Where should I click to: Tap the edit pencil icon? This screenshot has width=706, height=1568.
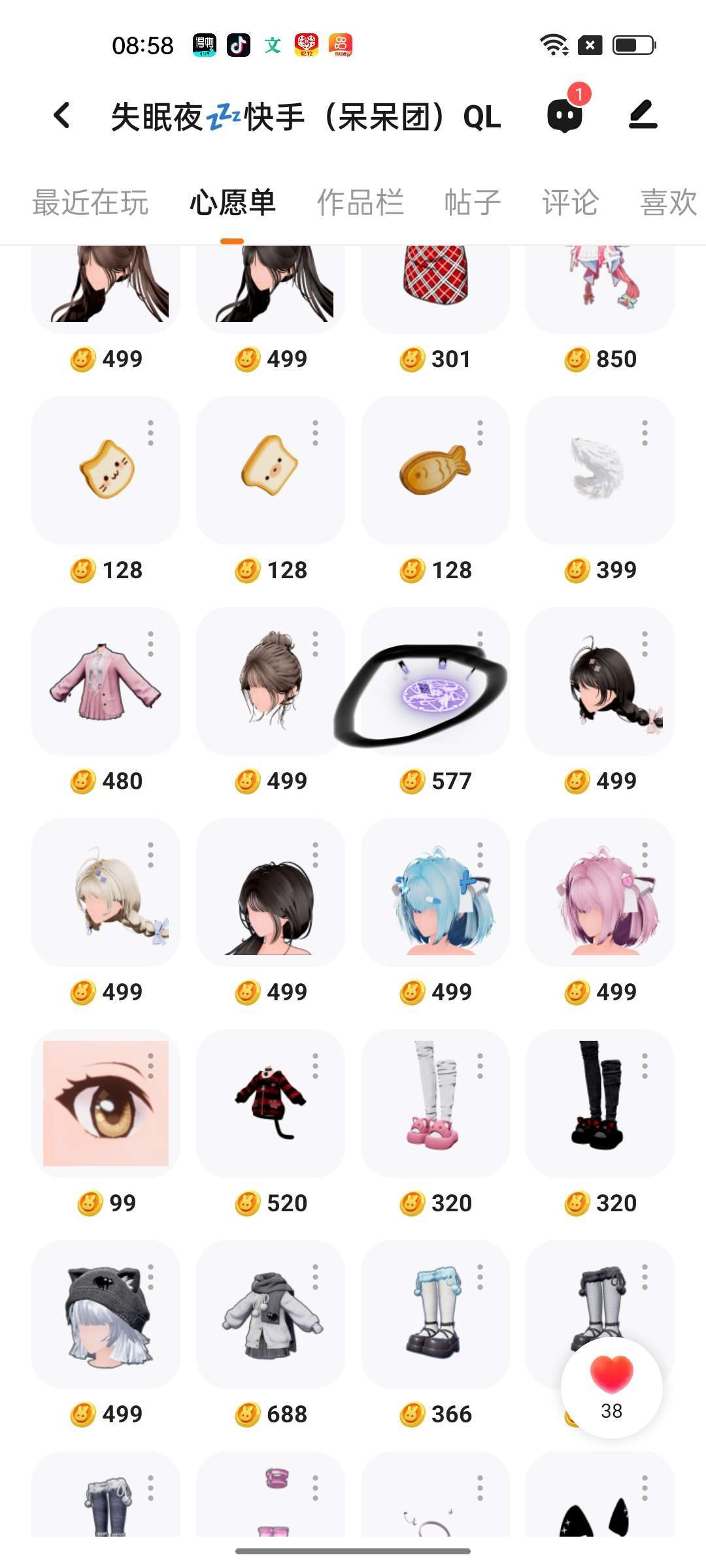point(643,116)
